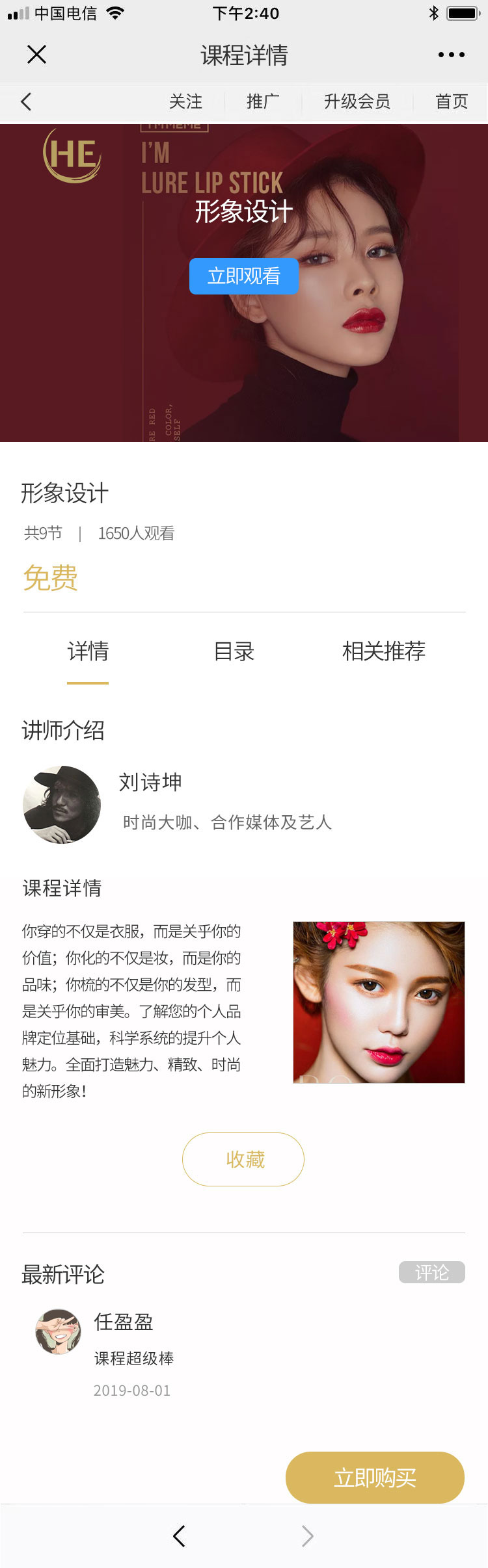Switch to the 目录 tab
Image resolution: width=488 pixels, height=1568 pixels.
coord(234,651)
